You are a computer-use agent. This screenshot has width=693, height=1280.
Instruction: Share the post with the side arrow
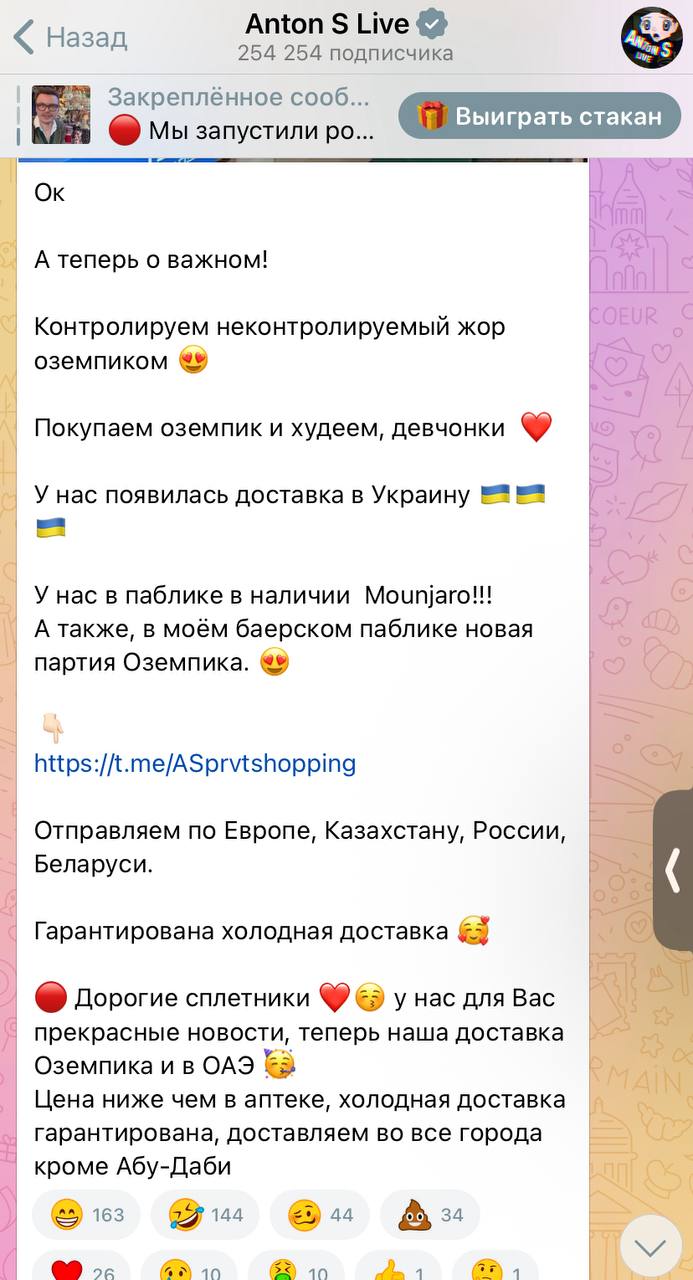click(674, 869)
